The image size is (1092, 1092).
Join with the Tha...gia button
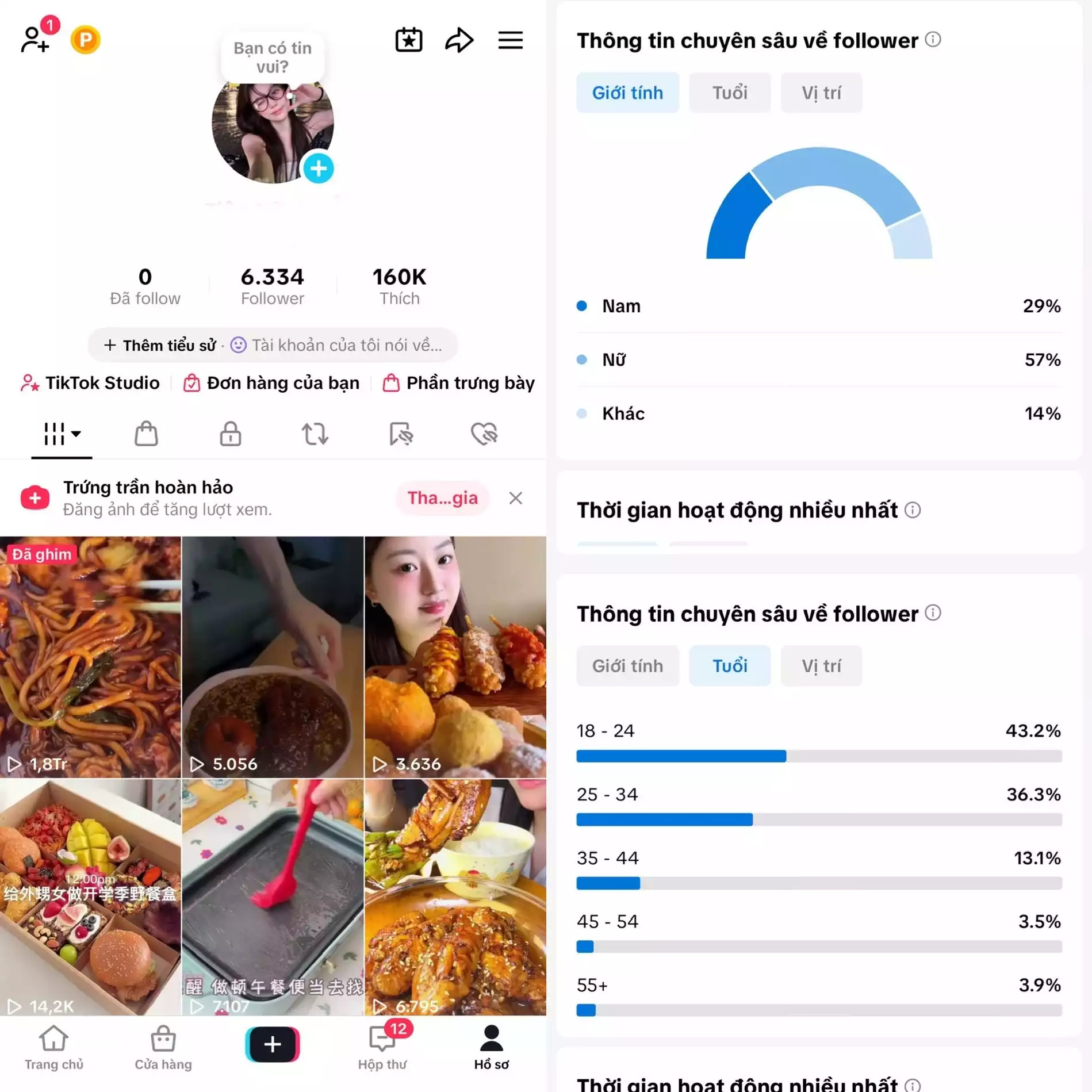(442, 498)
